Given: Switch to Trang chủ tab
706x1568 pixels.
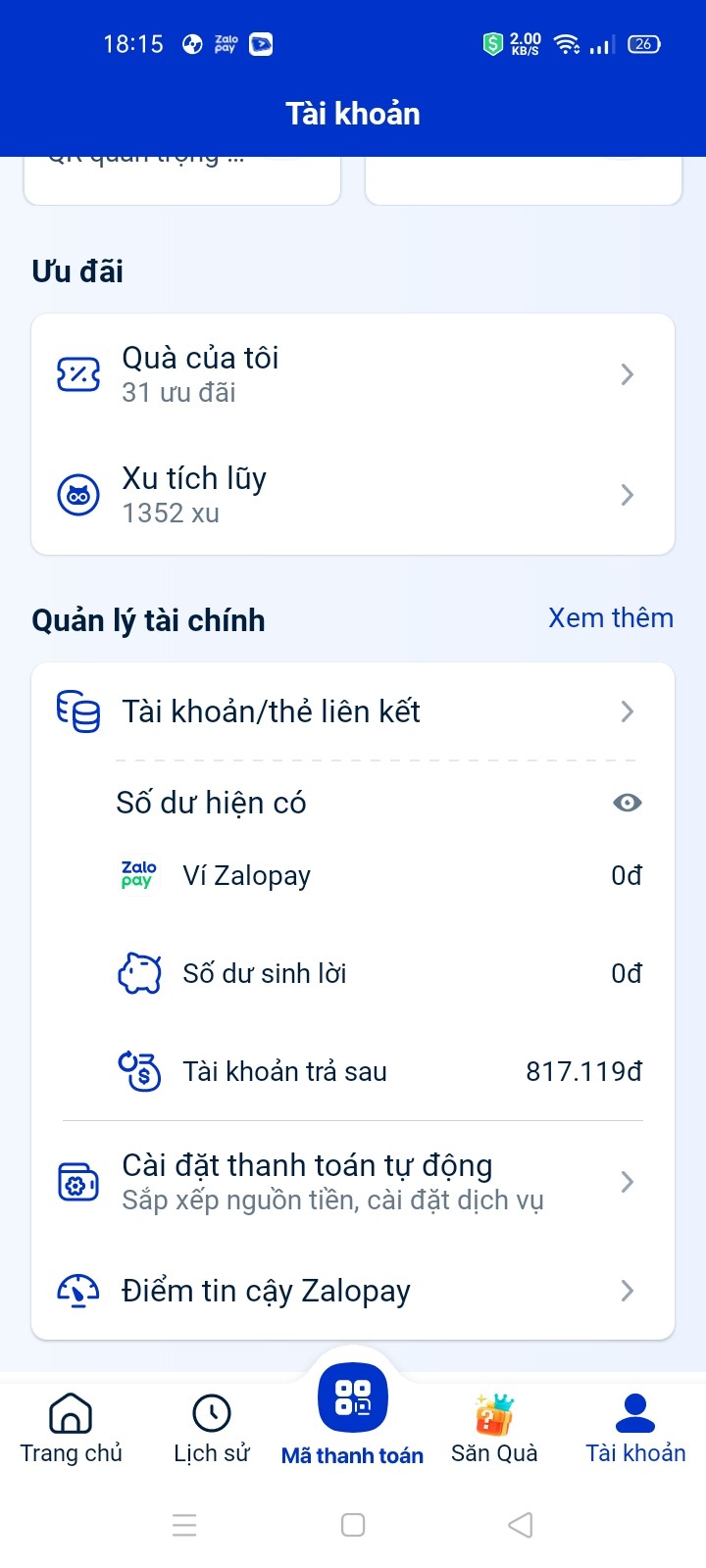Looking at the screenshot, I should coord(71,1429).
